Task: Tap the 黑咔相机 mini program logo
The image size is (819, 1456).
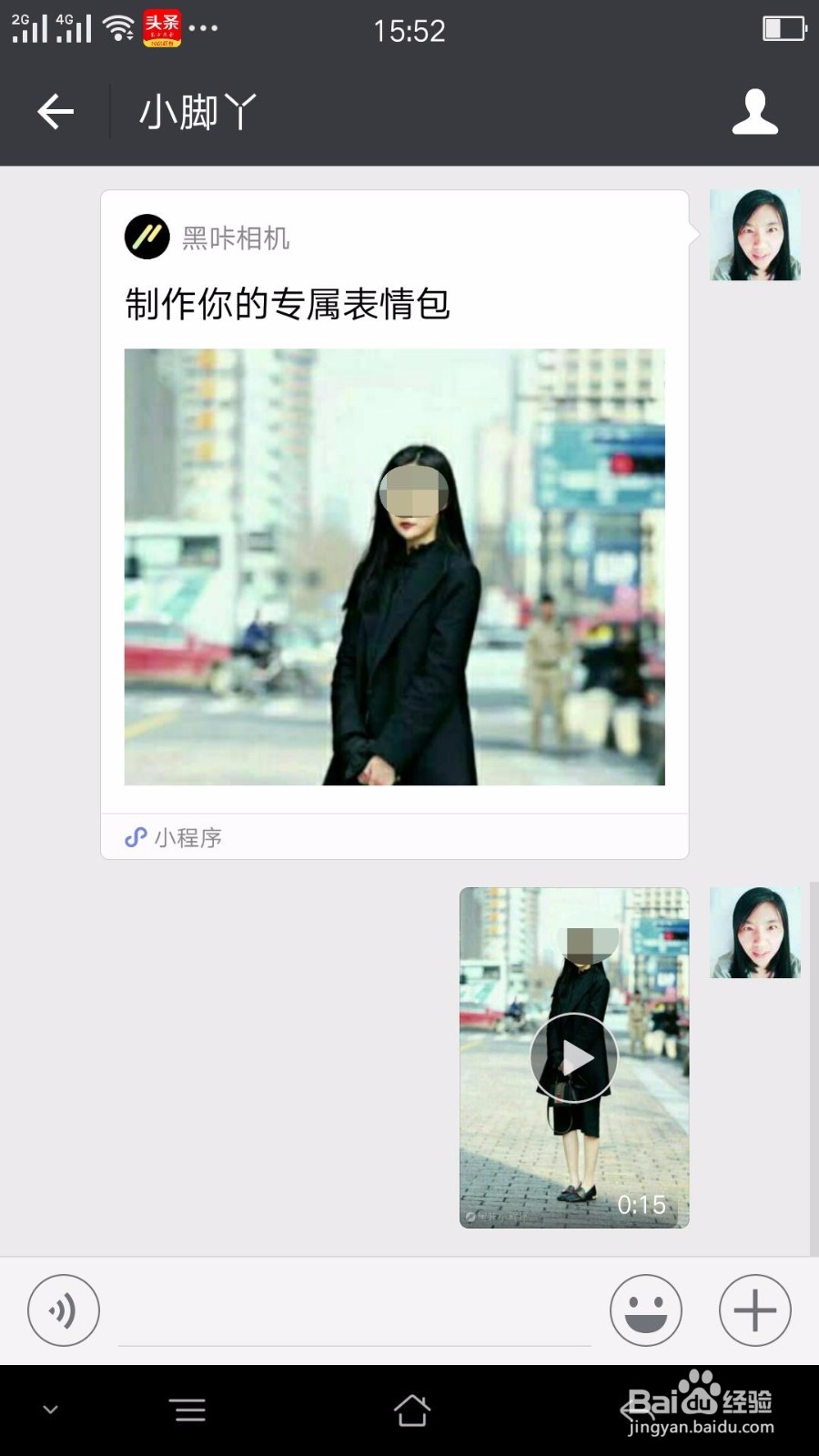Action: point(147,238)
